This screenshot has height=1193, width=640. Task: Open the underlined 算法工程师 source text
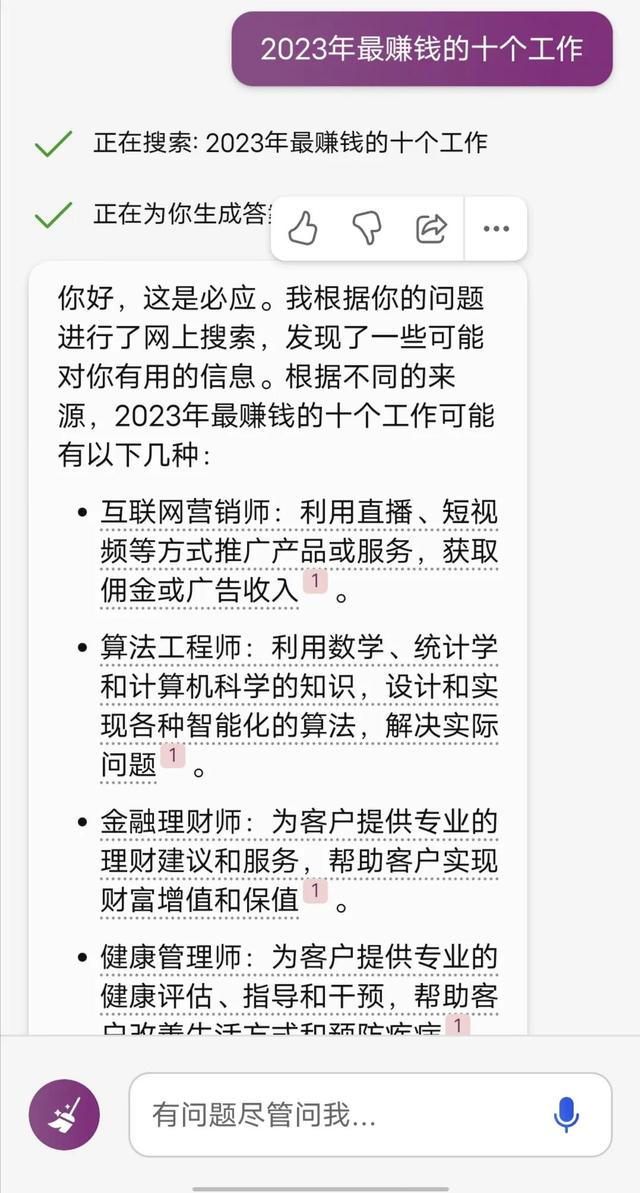299,708
